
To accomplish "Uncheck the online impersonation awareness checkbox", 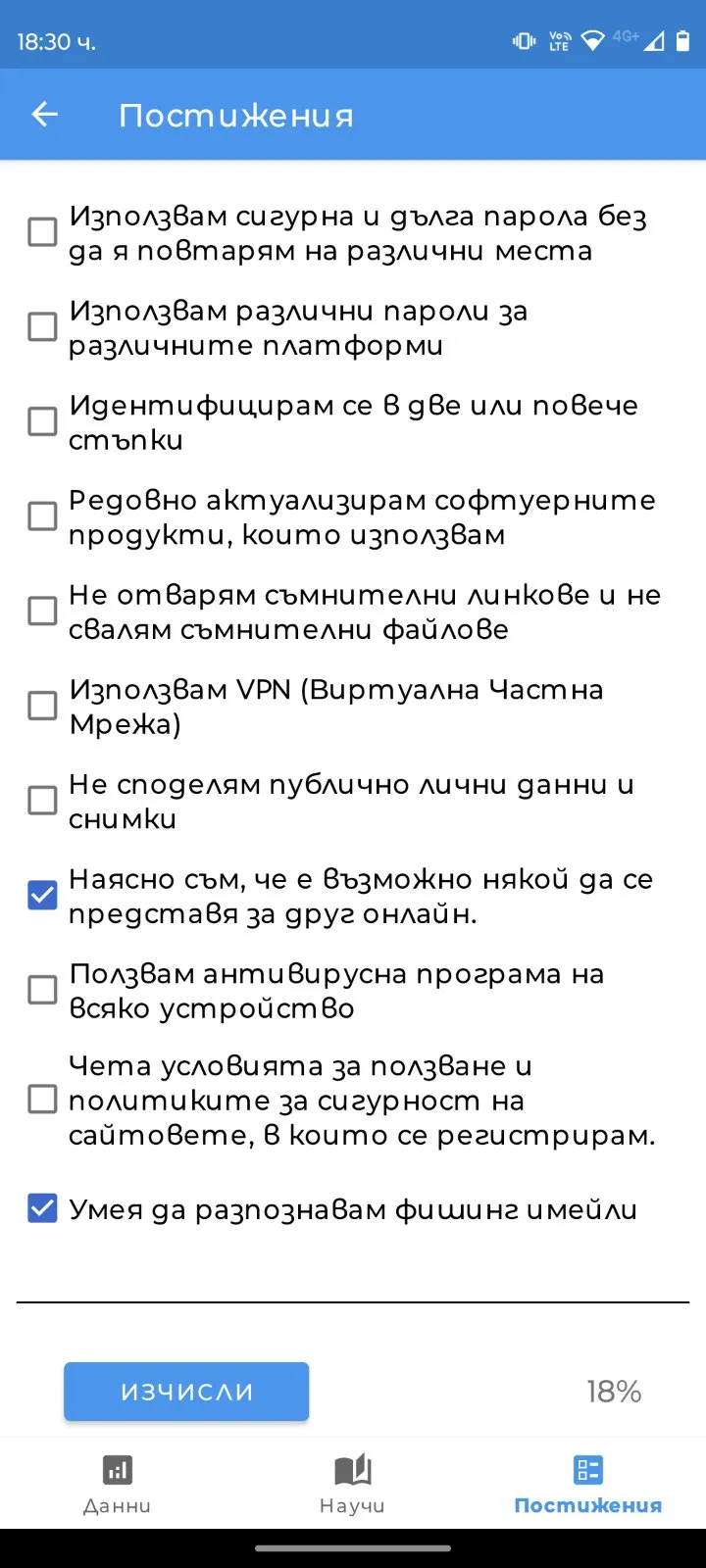I will click(42, 896).
